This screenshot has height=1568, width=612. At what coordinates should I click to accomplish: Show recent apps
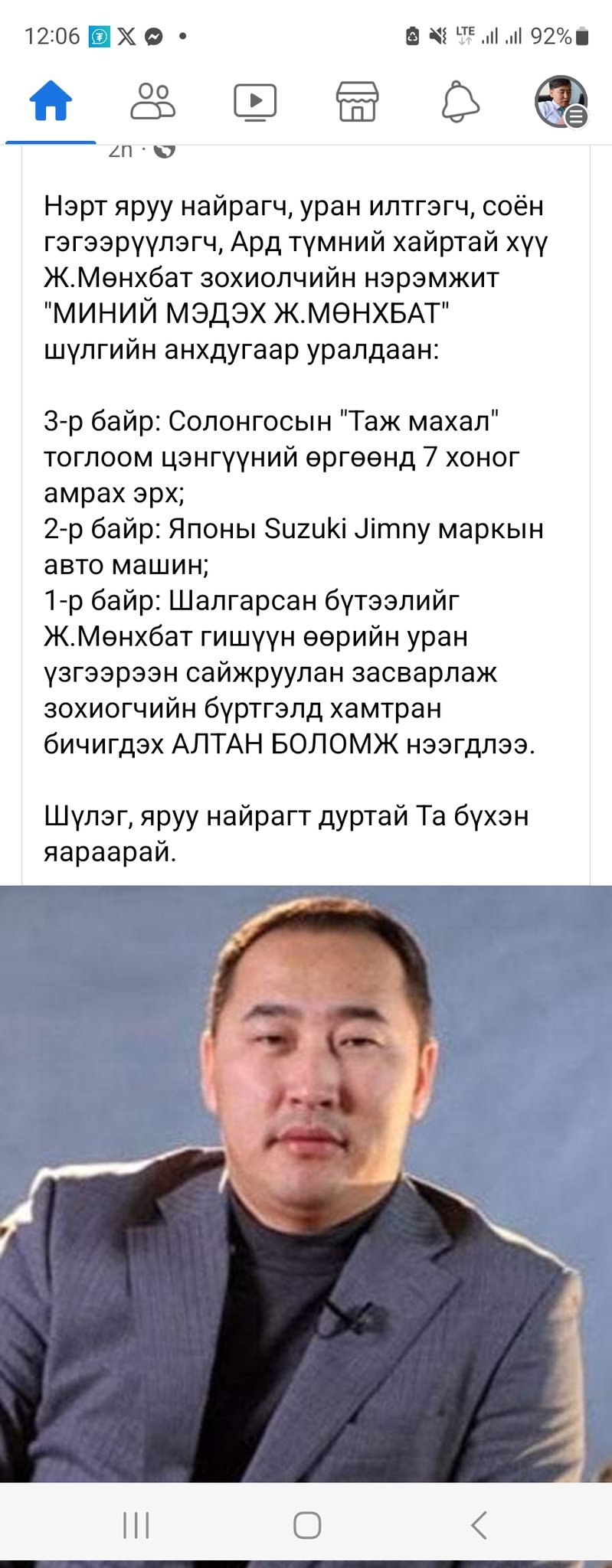pos(136,1525)
